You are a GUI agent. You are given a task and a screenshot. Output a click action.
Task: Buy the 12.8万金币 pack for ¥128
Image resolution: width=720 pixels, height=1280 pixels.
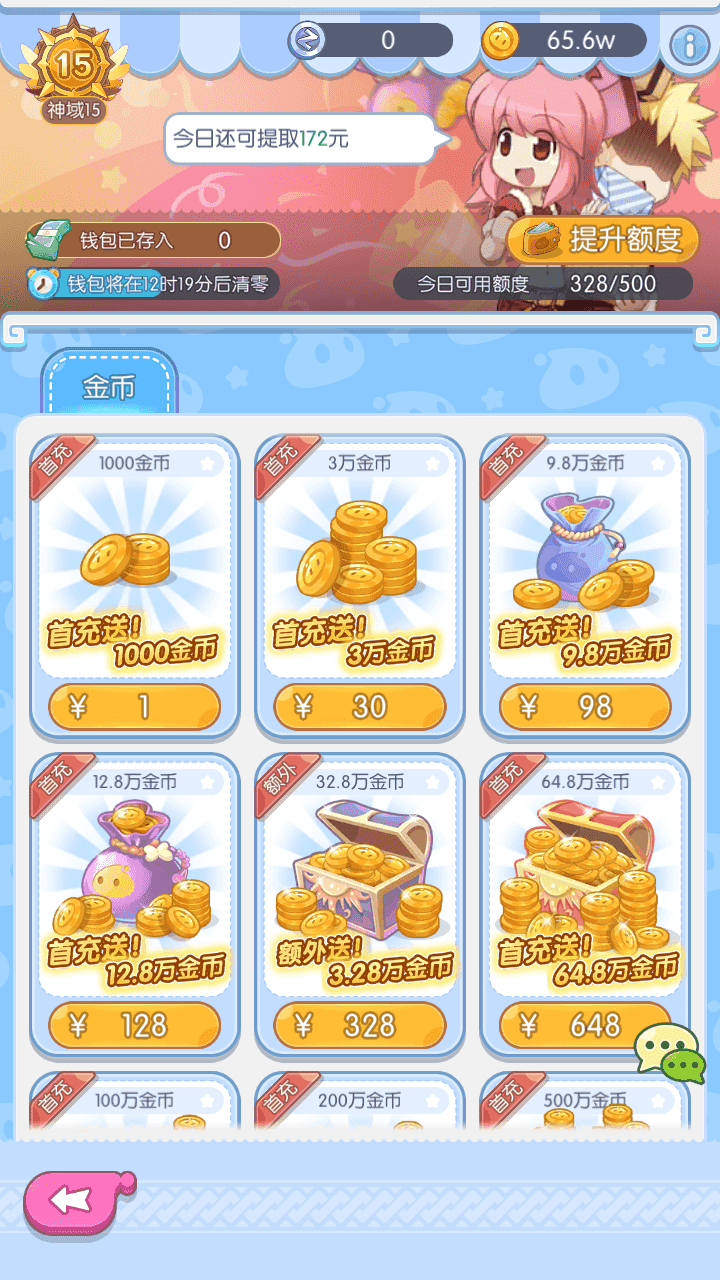pos(135,1025)
